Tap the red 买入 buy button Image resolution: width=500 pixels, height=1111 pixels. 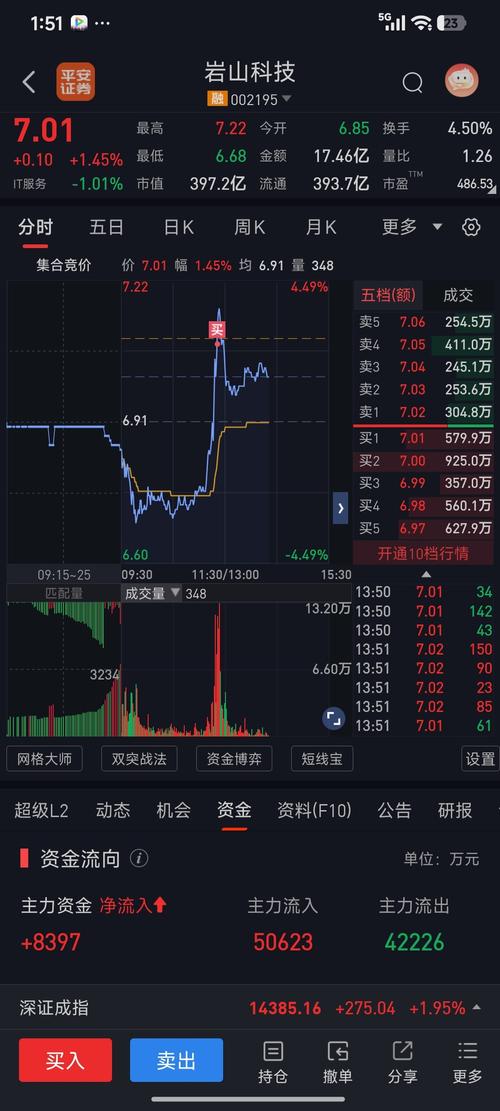coord(65,1060)
